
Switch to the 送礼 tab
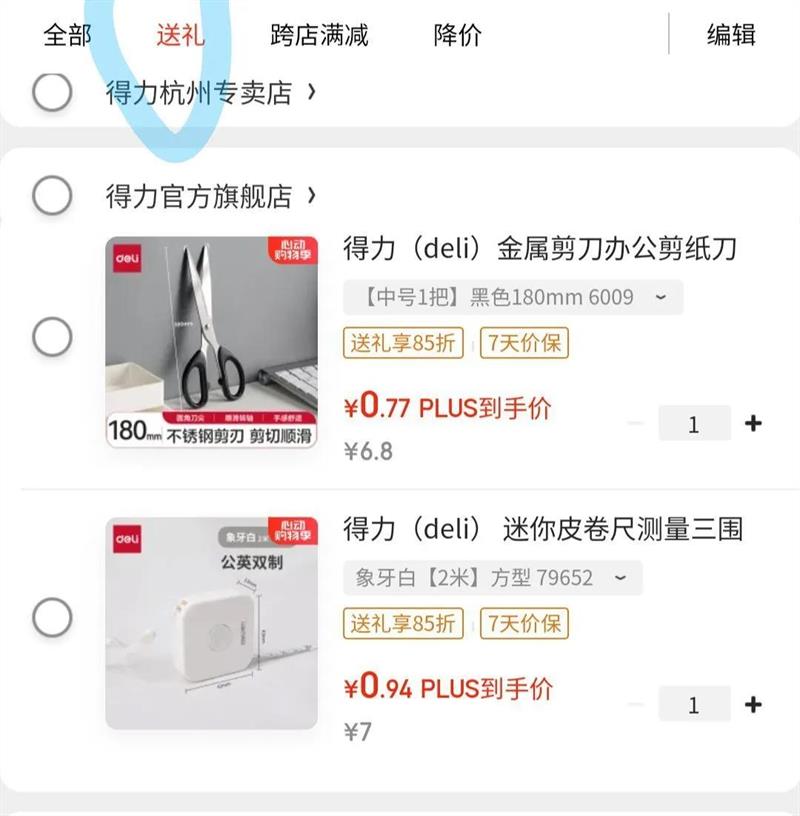coord(180,36)
